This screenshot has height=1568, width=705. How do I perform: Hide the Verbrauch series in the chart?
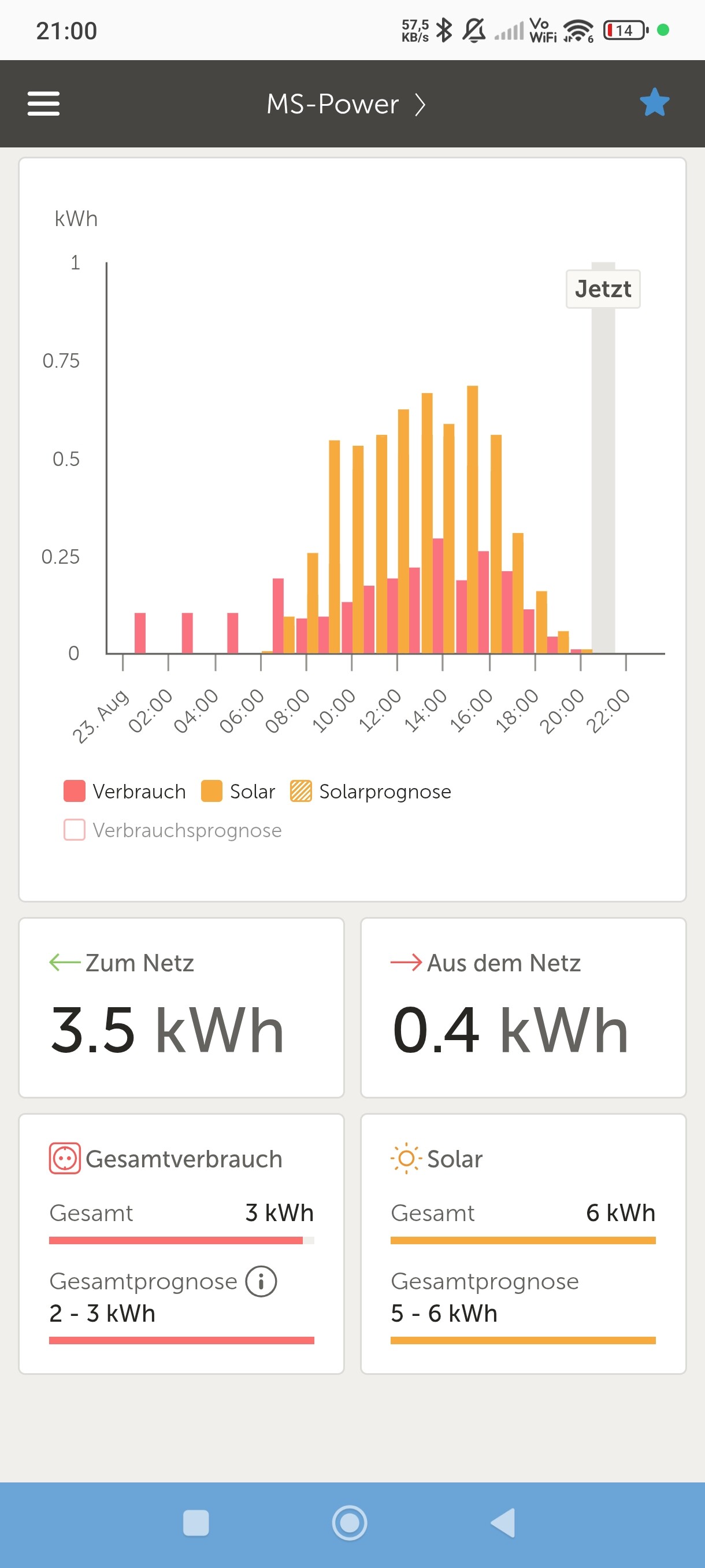tap(125, 792)
